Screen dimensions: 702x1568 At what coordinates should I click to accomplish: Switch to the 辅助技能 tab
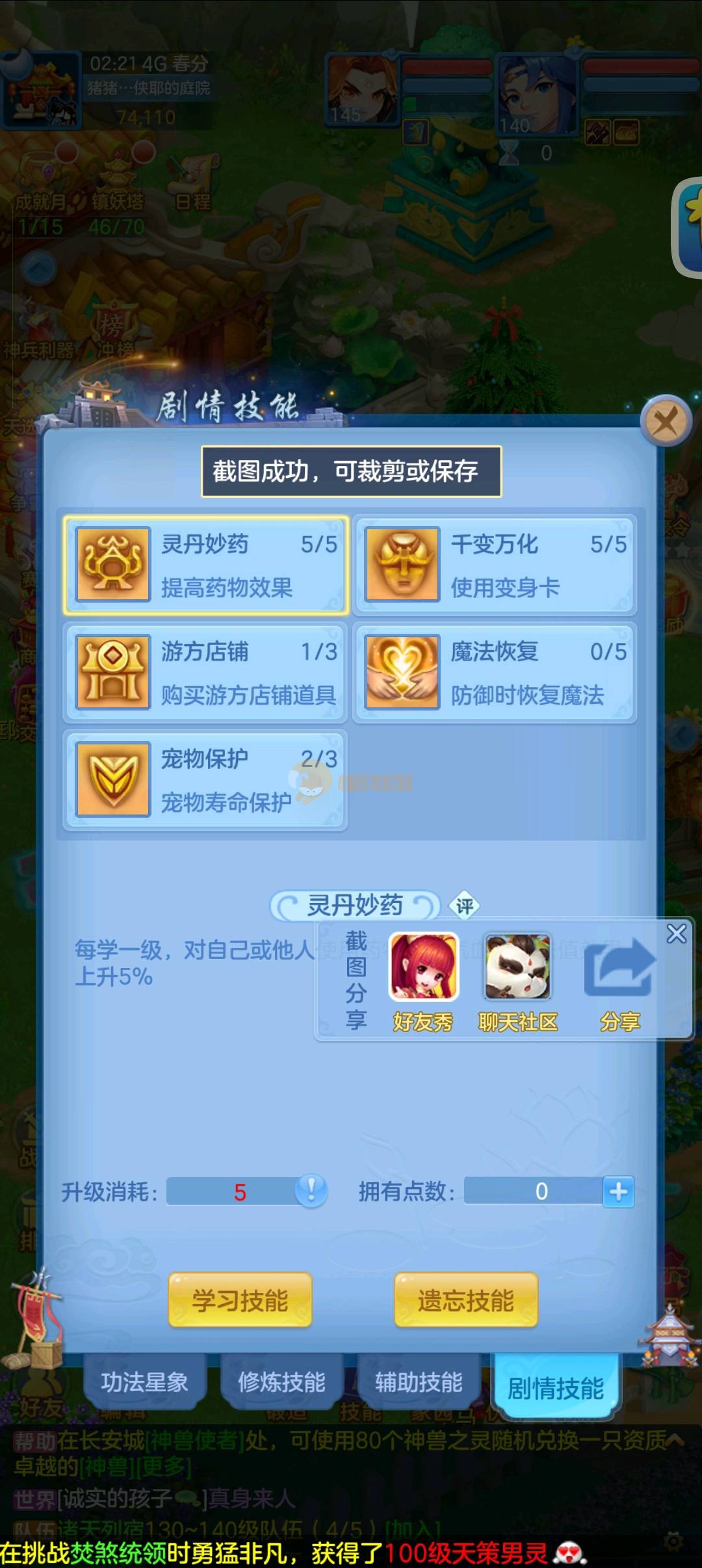(x=419, y=1382)
